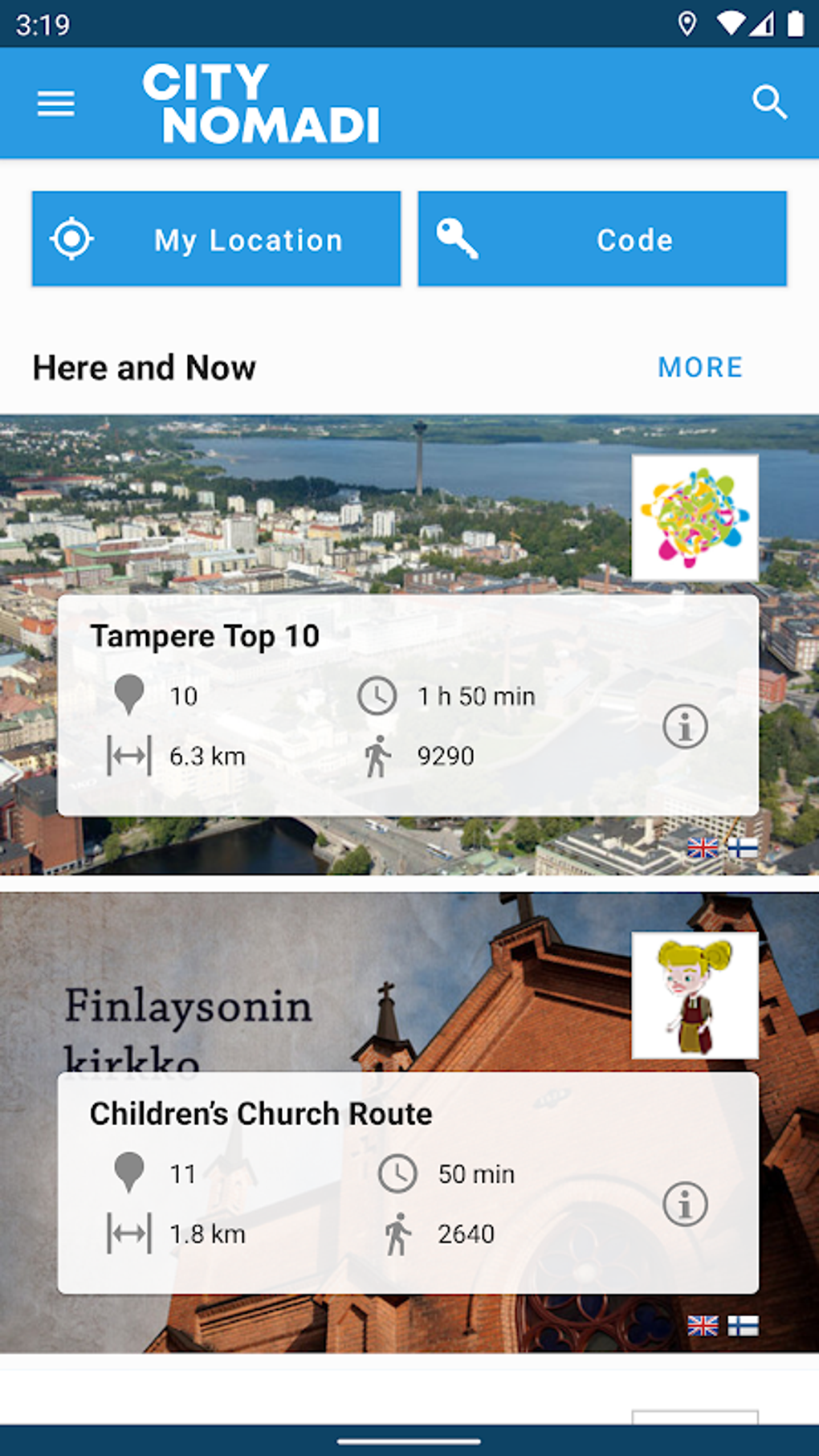Tap the My Location button

(216, 239)
